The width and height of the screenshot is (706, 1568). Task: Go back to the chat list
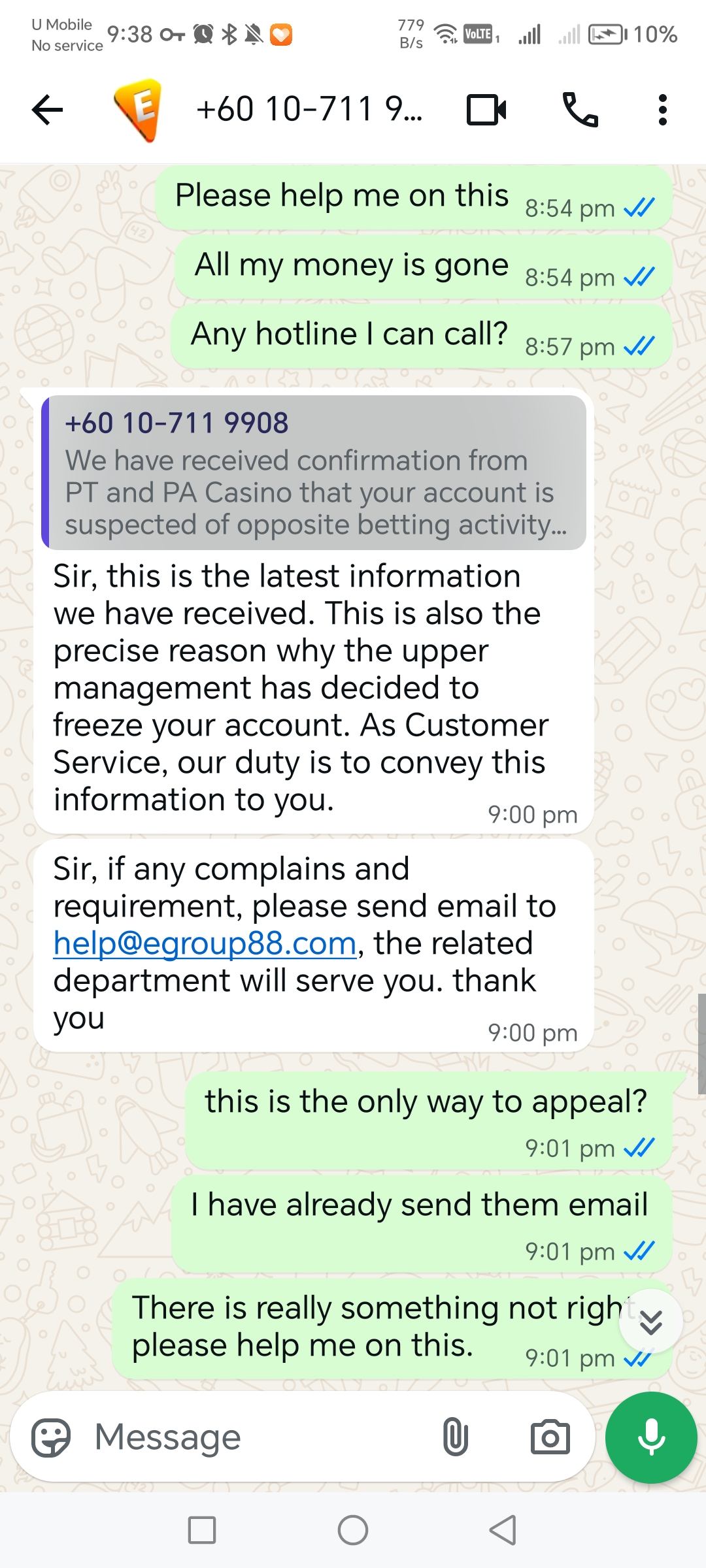[x=48, y=110]
